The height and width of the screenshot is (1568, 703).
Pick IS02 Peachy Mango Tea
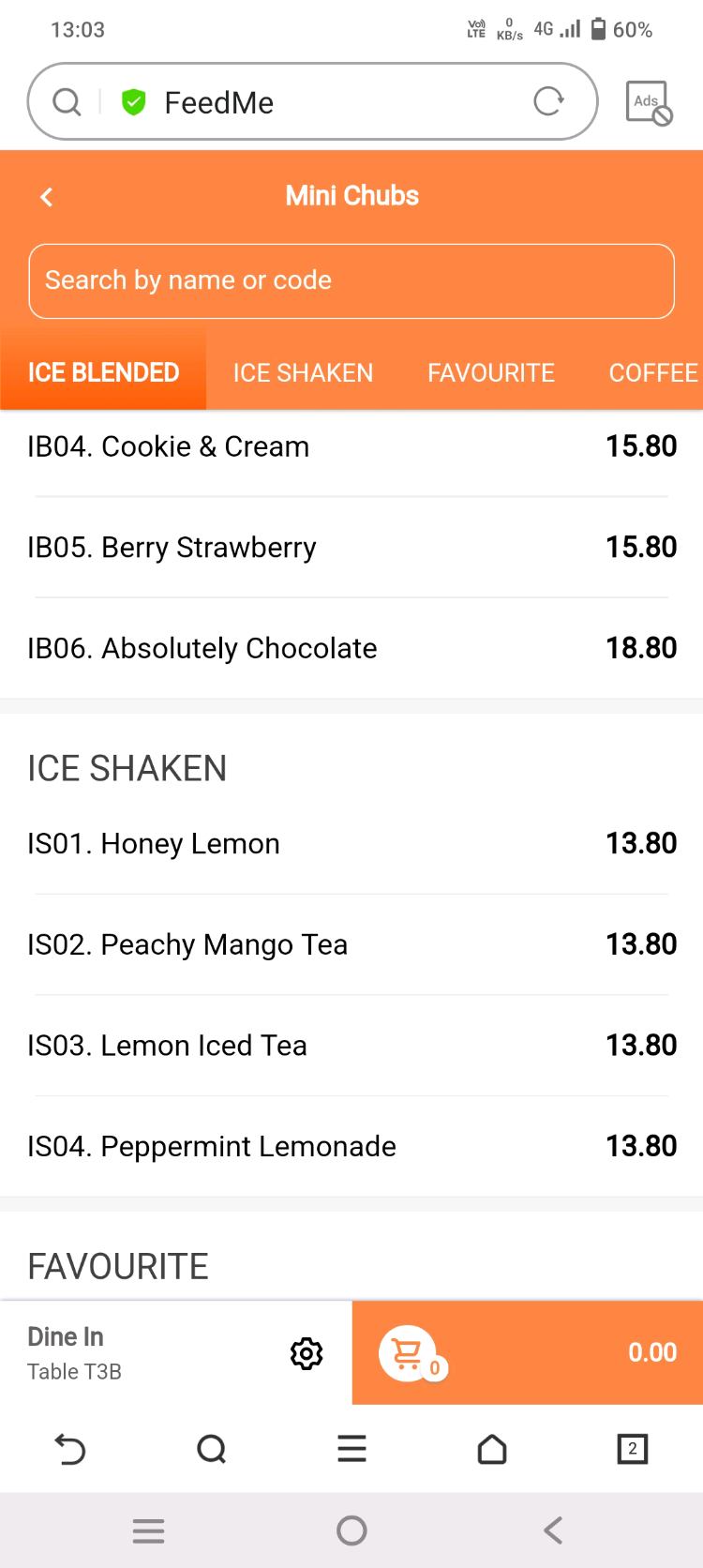pyautogui.click(x=351, y=944)
